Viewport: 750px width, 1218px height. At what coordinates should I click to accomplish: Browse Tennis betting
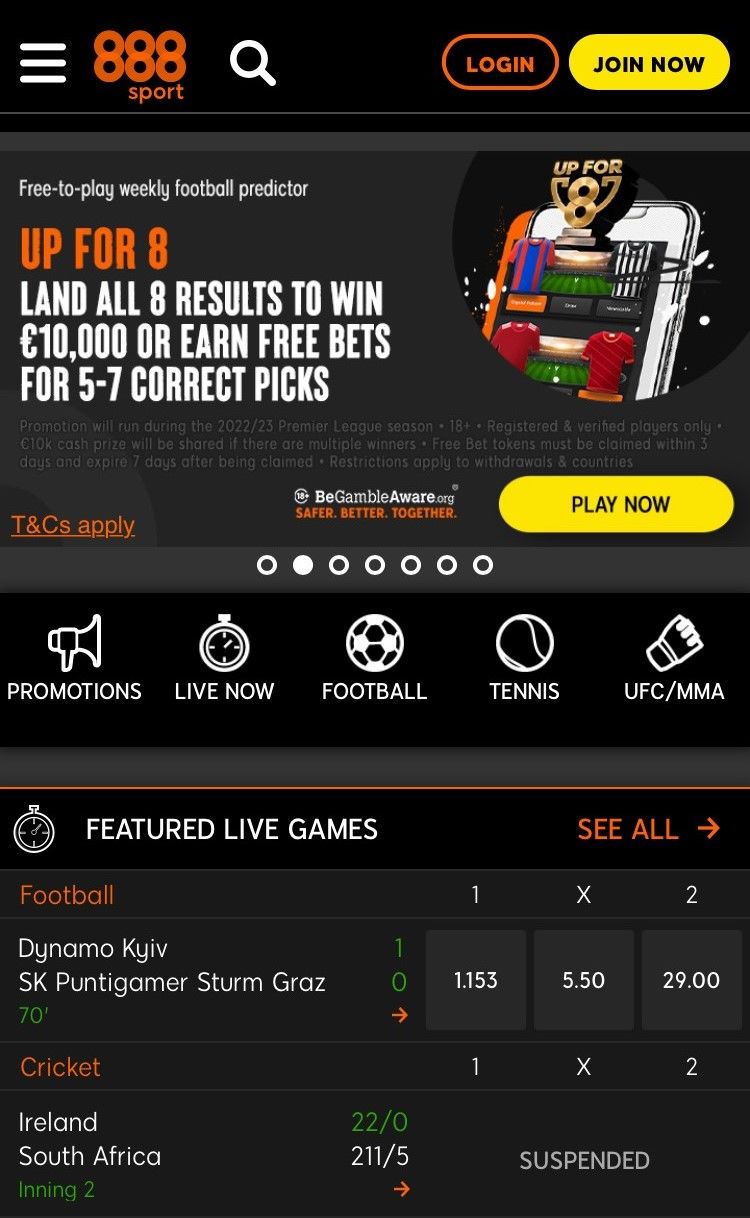point(524,658)
